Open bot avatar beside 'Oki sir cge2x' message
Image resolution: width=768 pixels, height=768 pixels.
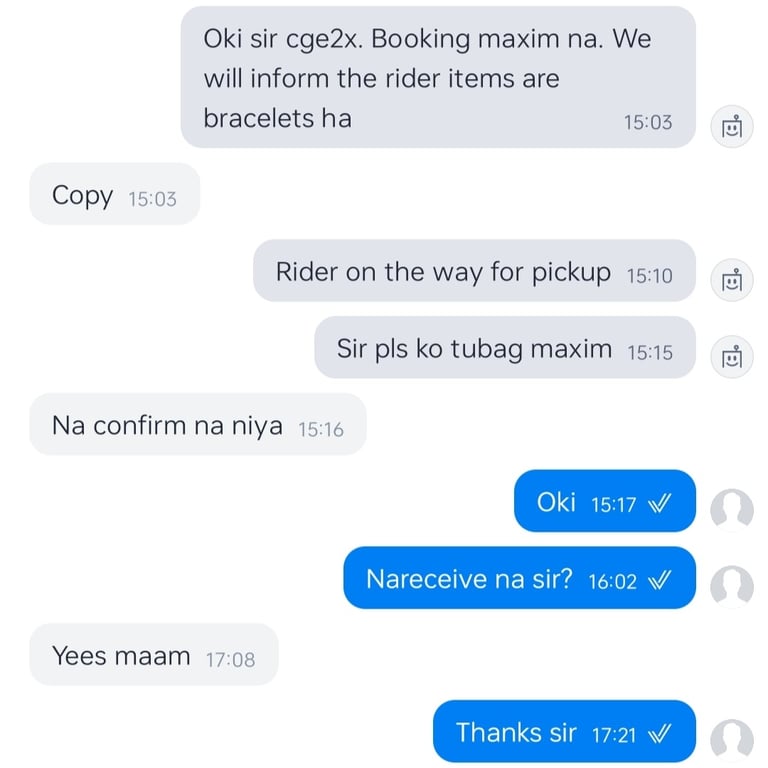[731, 127]
